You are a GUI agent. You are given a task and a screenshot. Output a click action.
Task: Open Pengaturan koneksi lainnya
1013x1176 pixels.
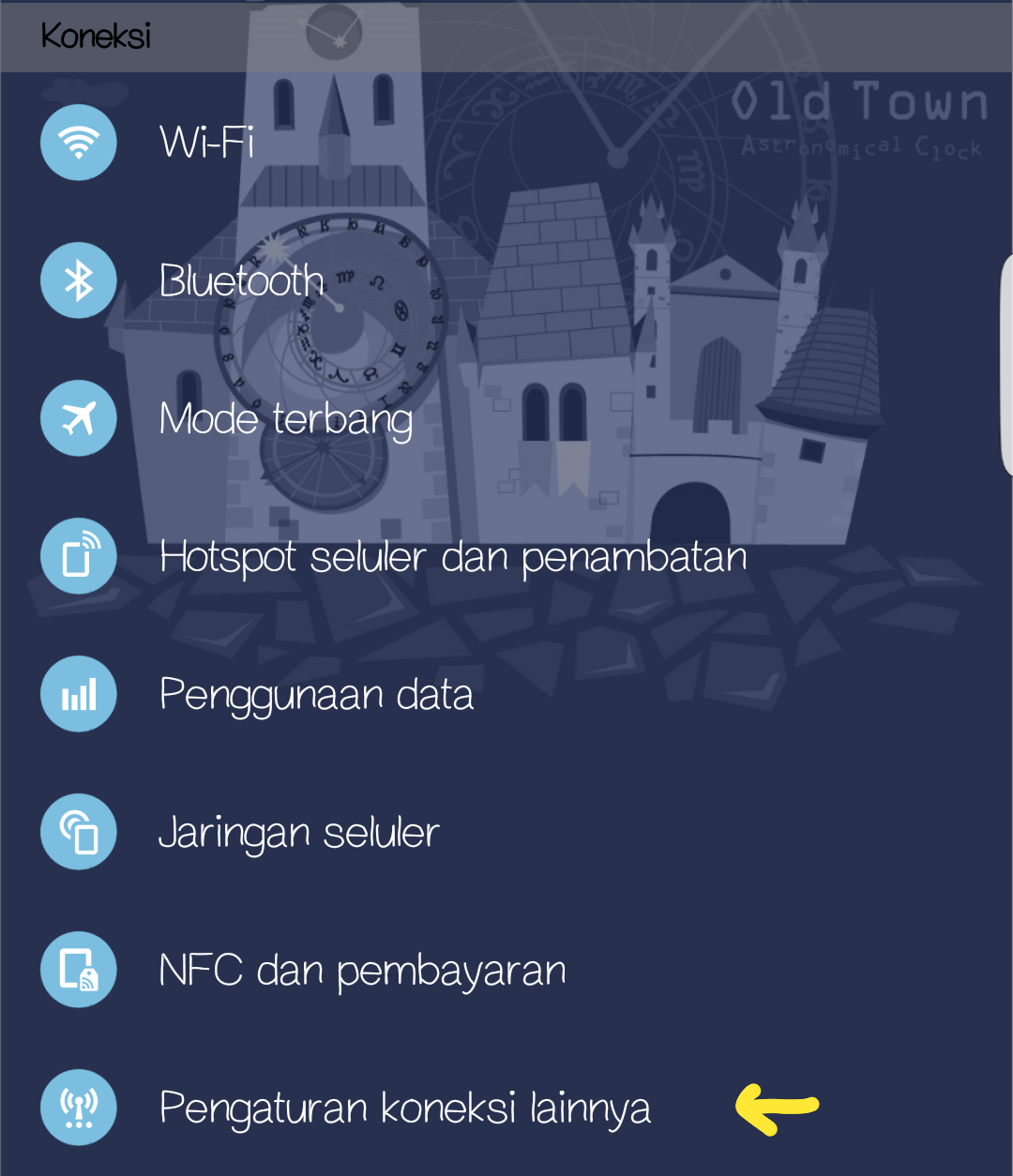tap(404, 1108)
